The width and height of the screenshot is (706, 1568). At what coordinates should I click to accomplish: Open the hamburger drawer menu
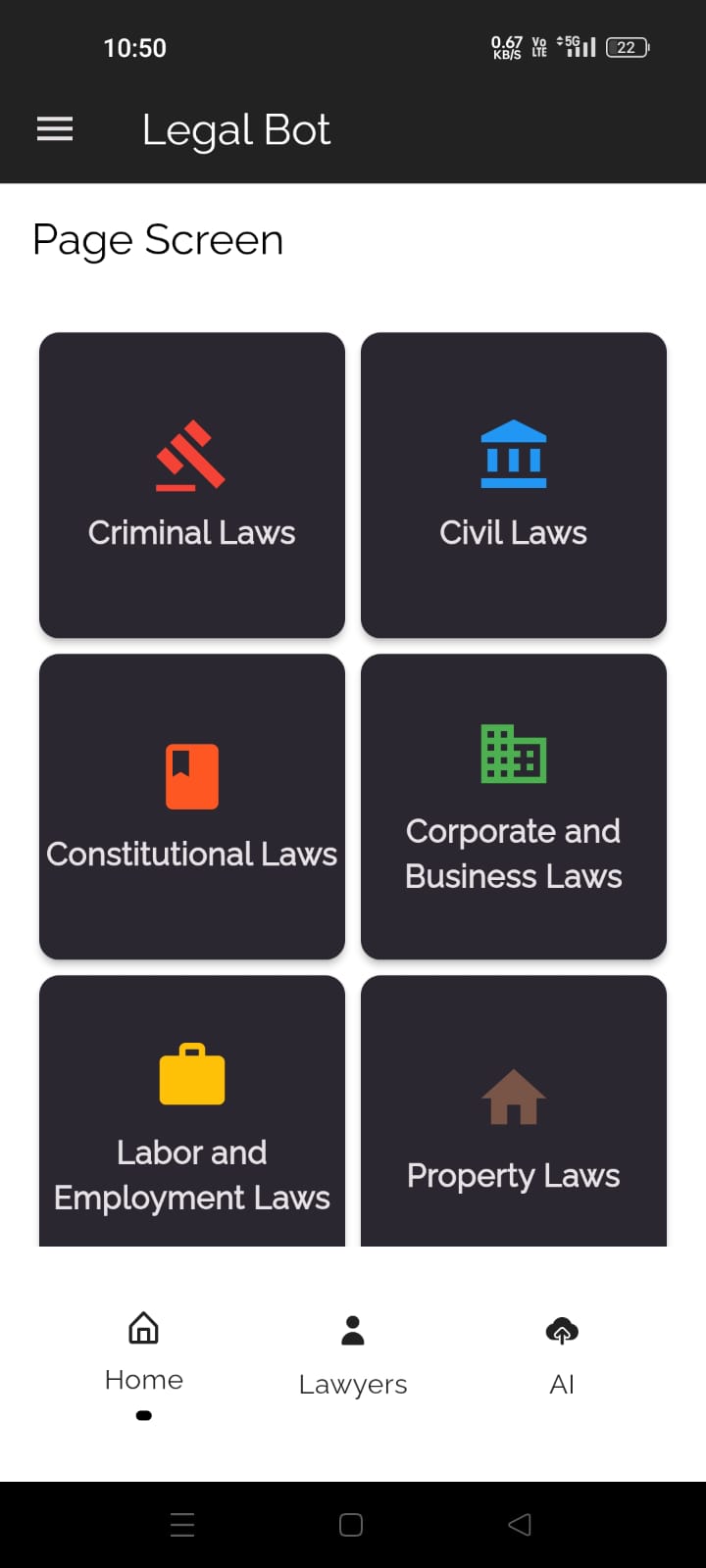tap(55, 129)
